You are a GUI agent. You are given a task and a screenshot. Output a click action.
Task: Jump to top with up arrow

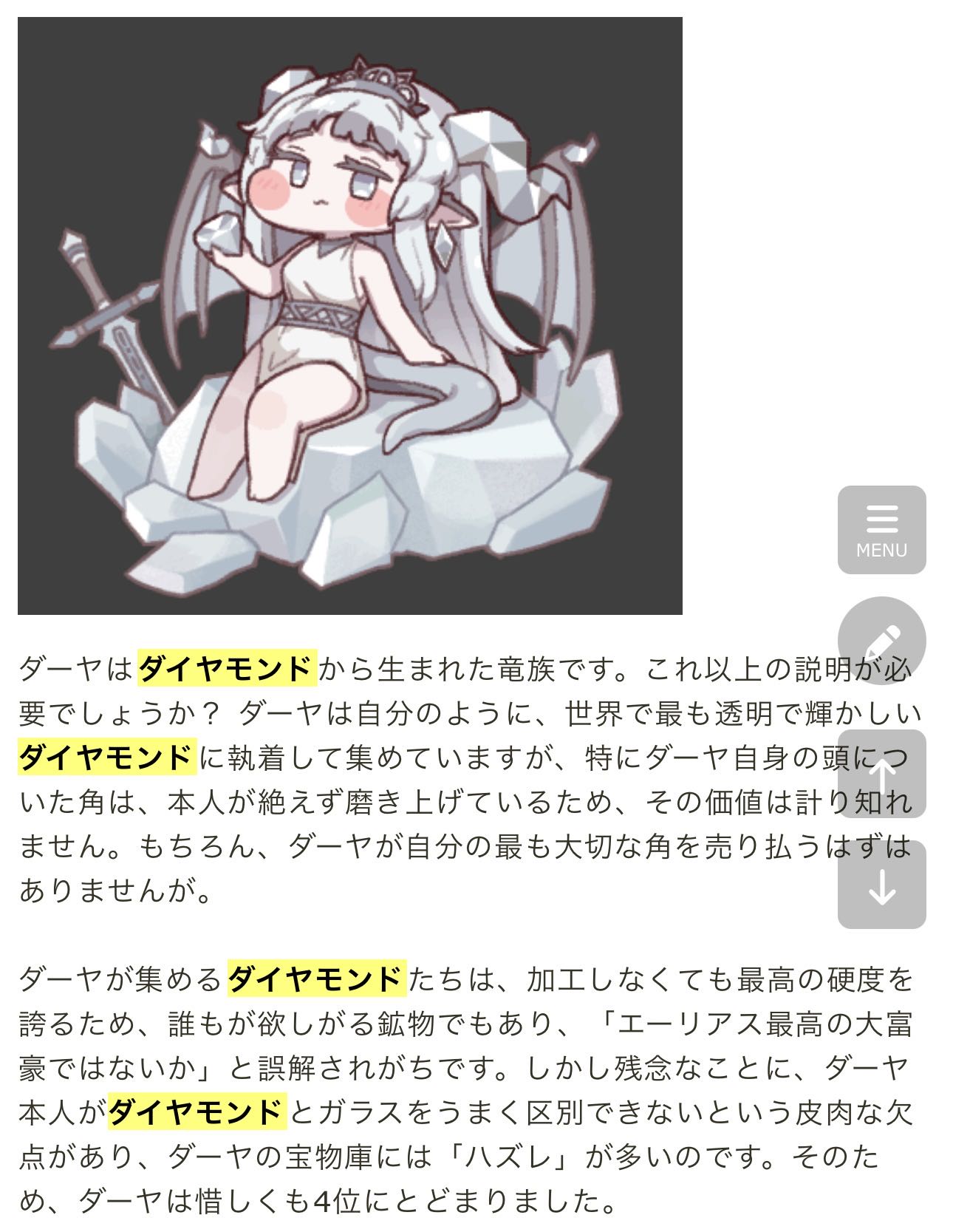coord(881,773)
